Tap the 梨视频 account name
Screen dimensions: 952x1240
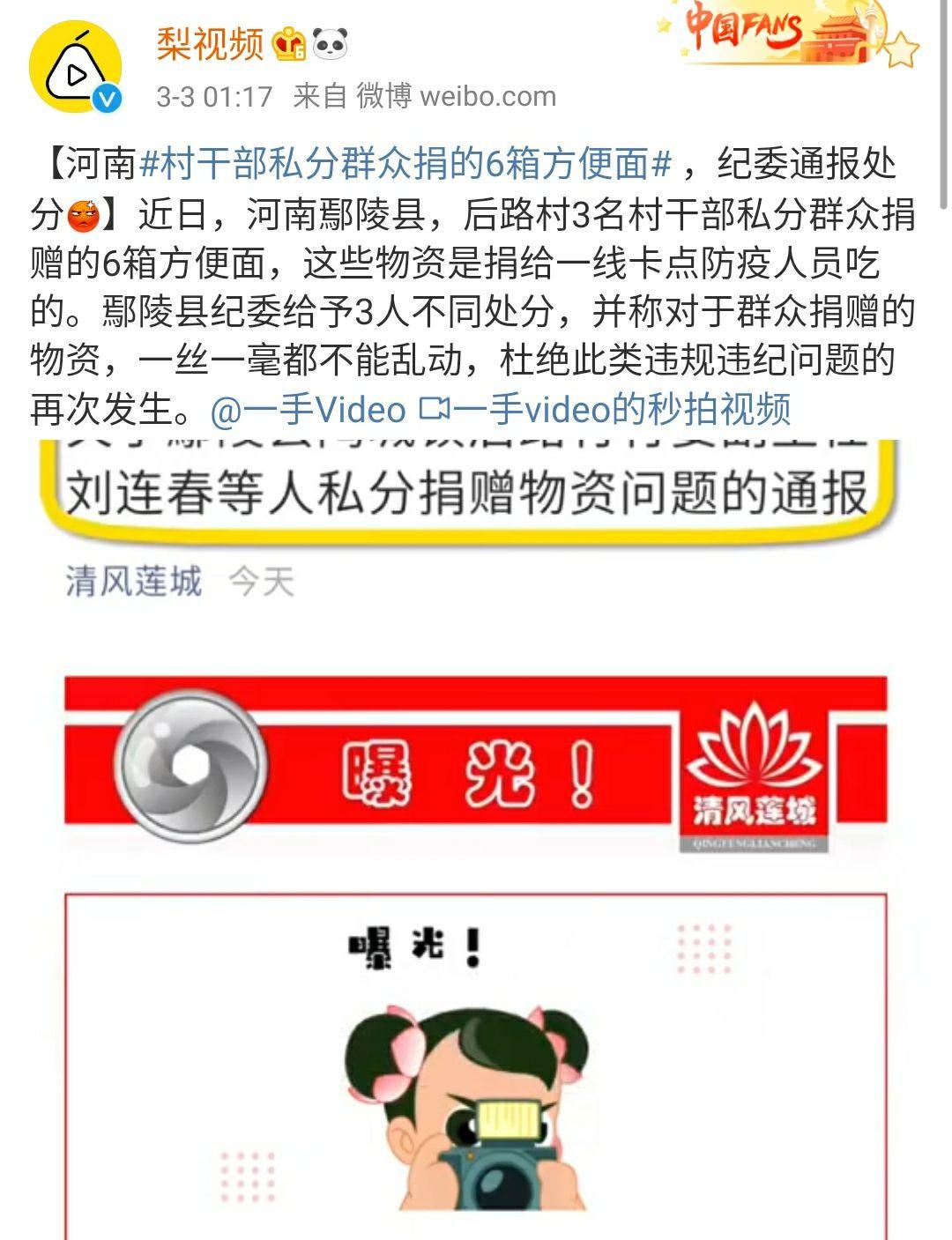coord(210,43)
